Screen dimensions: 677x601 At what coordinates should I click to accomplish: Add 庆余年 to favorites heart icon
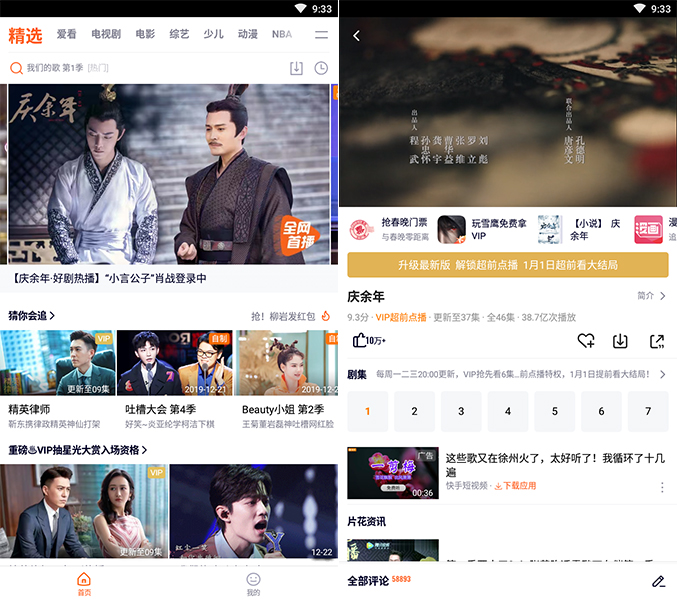pyautogui.click(x=586, y=341)
